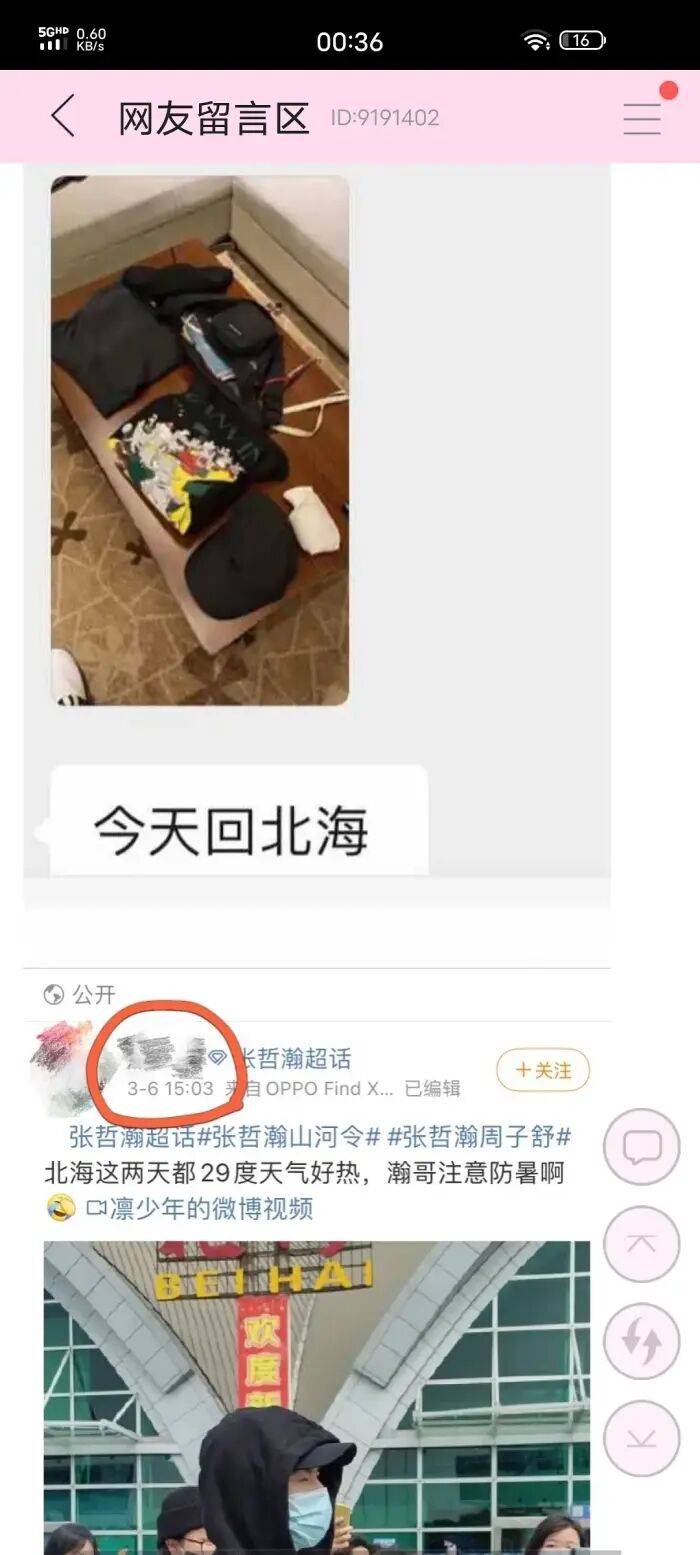Go back from 网友留言区 page
Image resolution: width=700 pixels, height=1555 pixels.
62,117
